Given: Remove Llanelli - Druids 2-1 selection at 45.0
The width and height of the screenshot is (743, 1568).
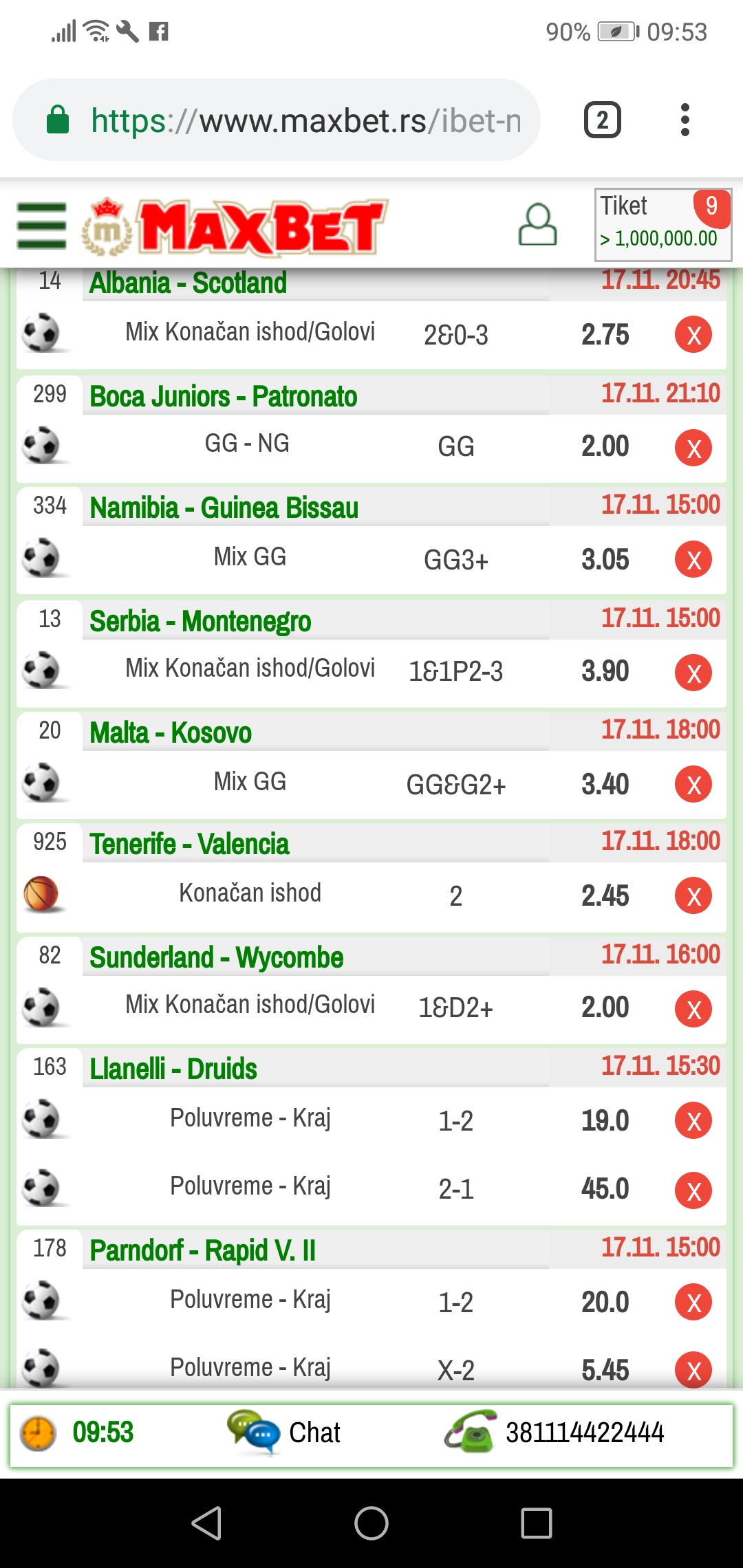Looking at the screenshot, I should click(693, 1190).
